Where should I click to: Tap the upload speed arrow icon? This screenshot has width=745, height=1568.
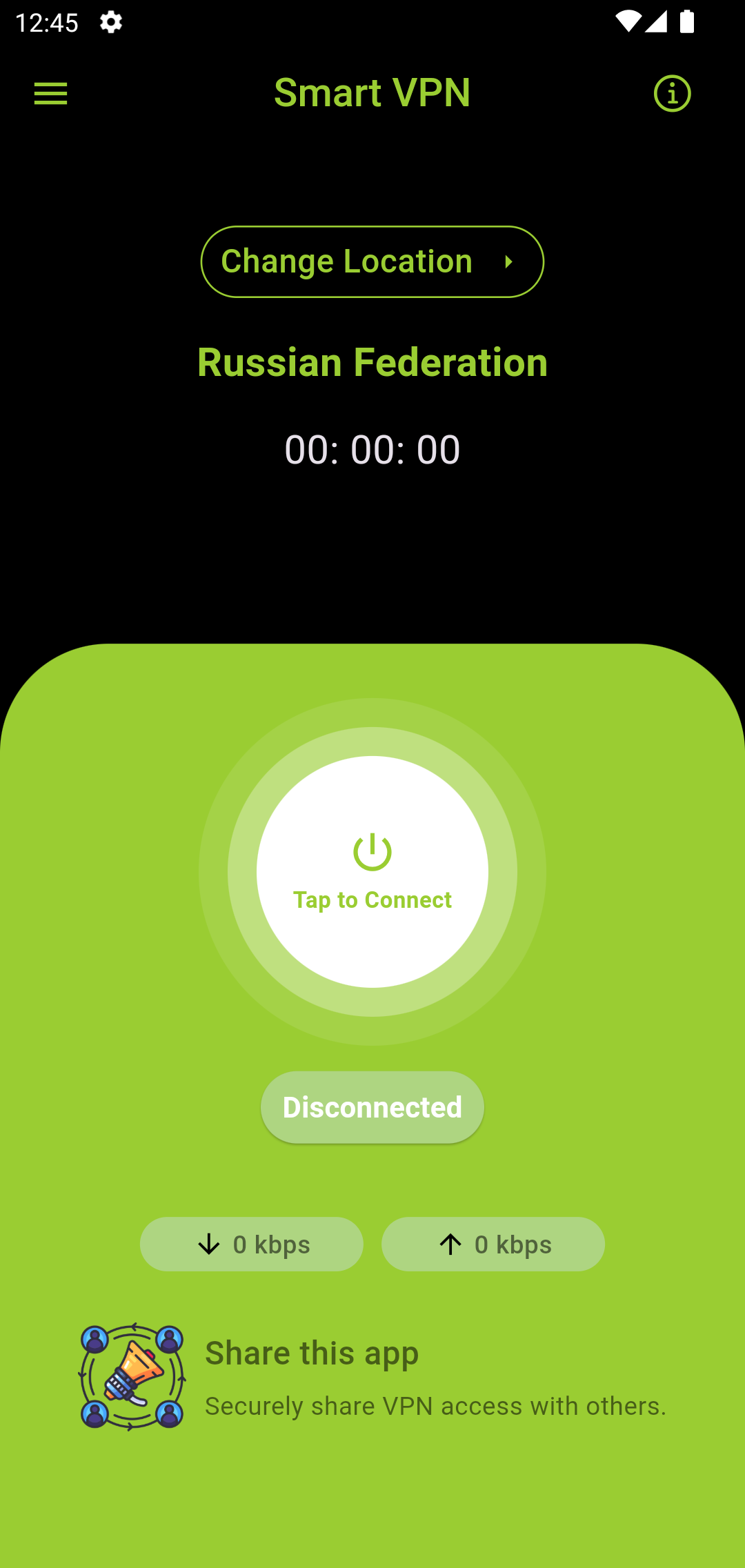pos(450,1244)
